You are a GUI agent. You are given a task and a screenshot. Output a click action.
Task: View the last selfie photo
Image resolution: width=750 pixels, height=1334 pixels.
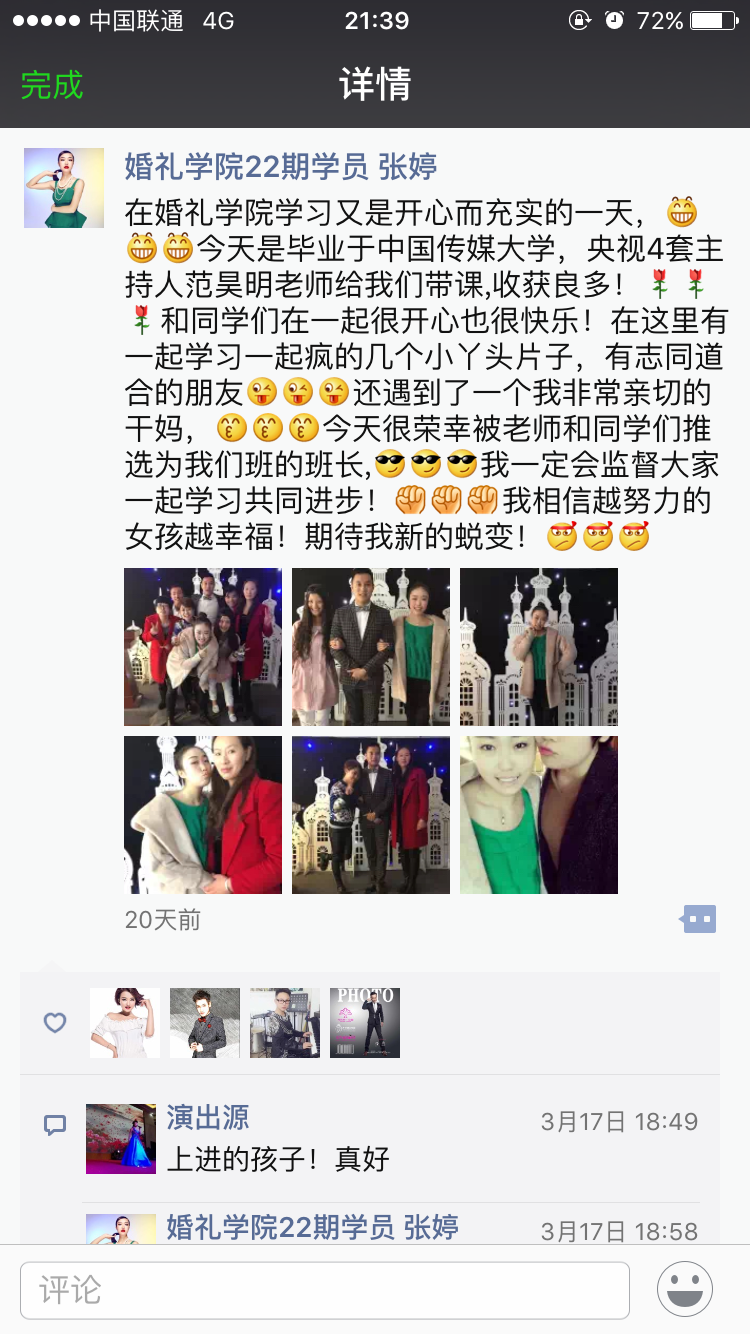tap(539, 815)
